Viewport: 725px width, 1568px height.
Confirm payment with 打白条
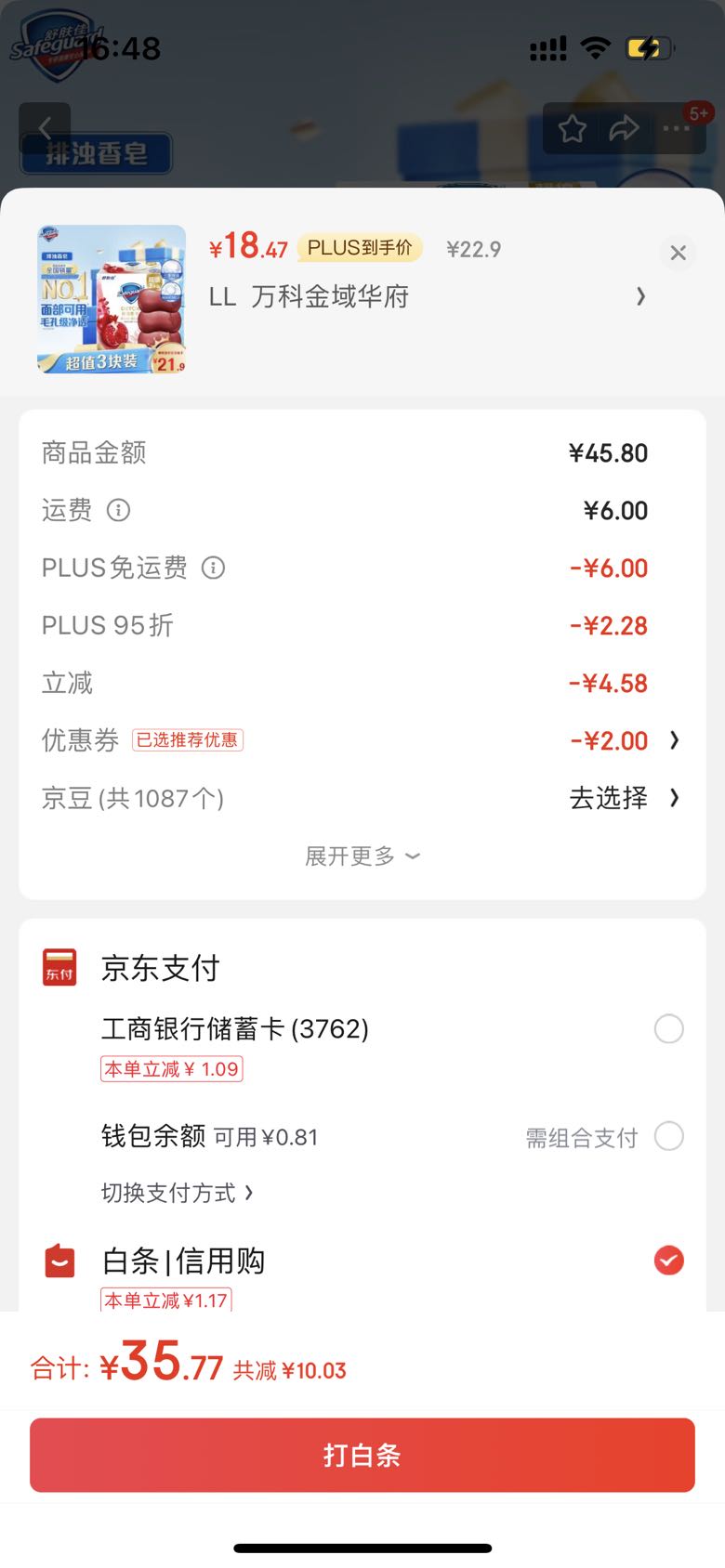coord(362,1455)
